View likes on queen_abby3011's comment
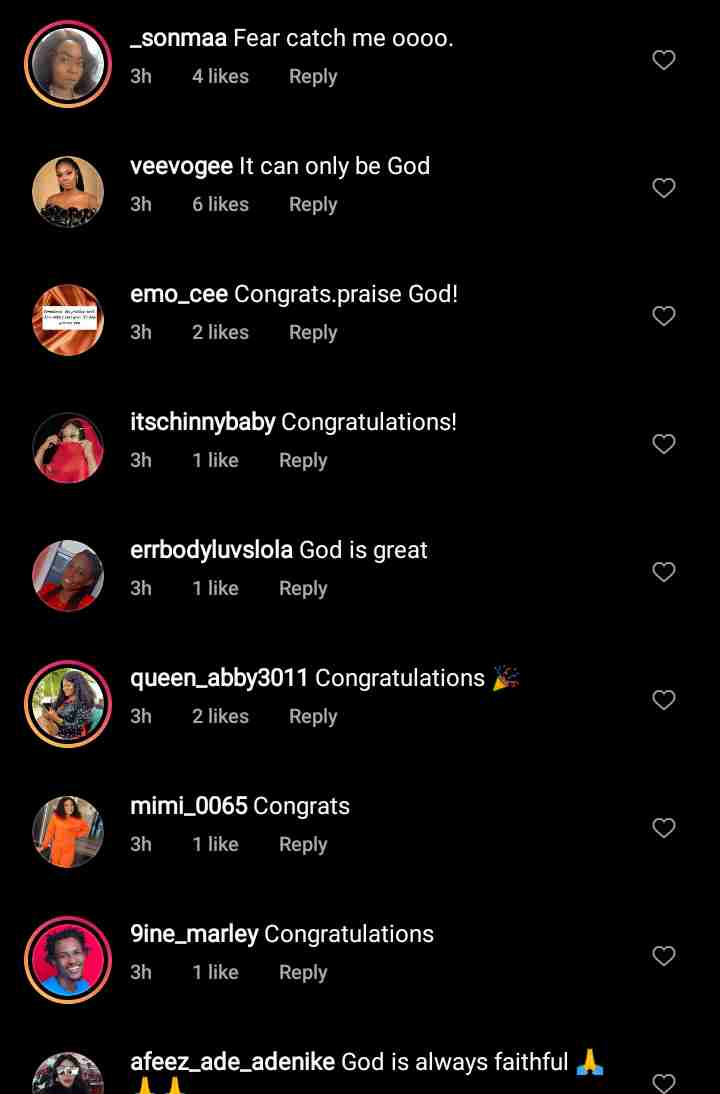This screenshot has height=1094, width=720. (220, 716)
